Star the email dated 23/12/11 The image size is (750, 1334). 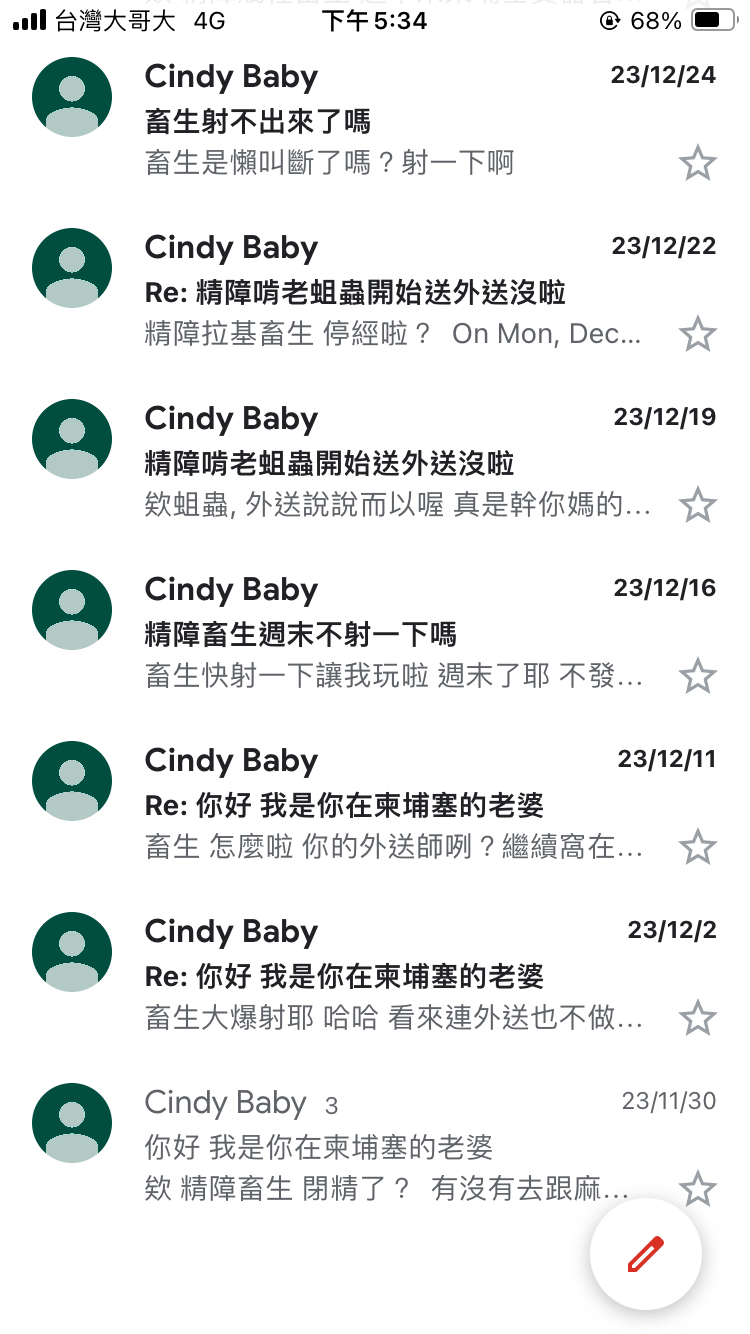click(697, 847)
